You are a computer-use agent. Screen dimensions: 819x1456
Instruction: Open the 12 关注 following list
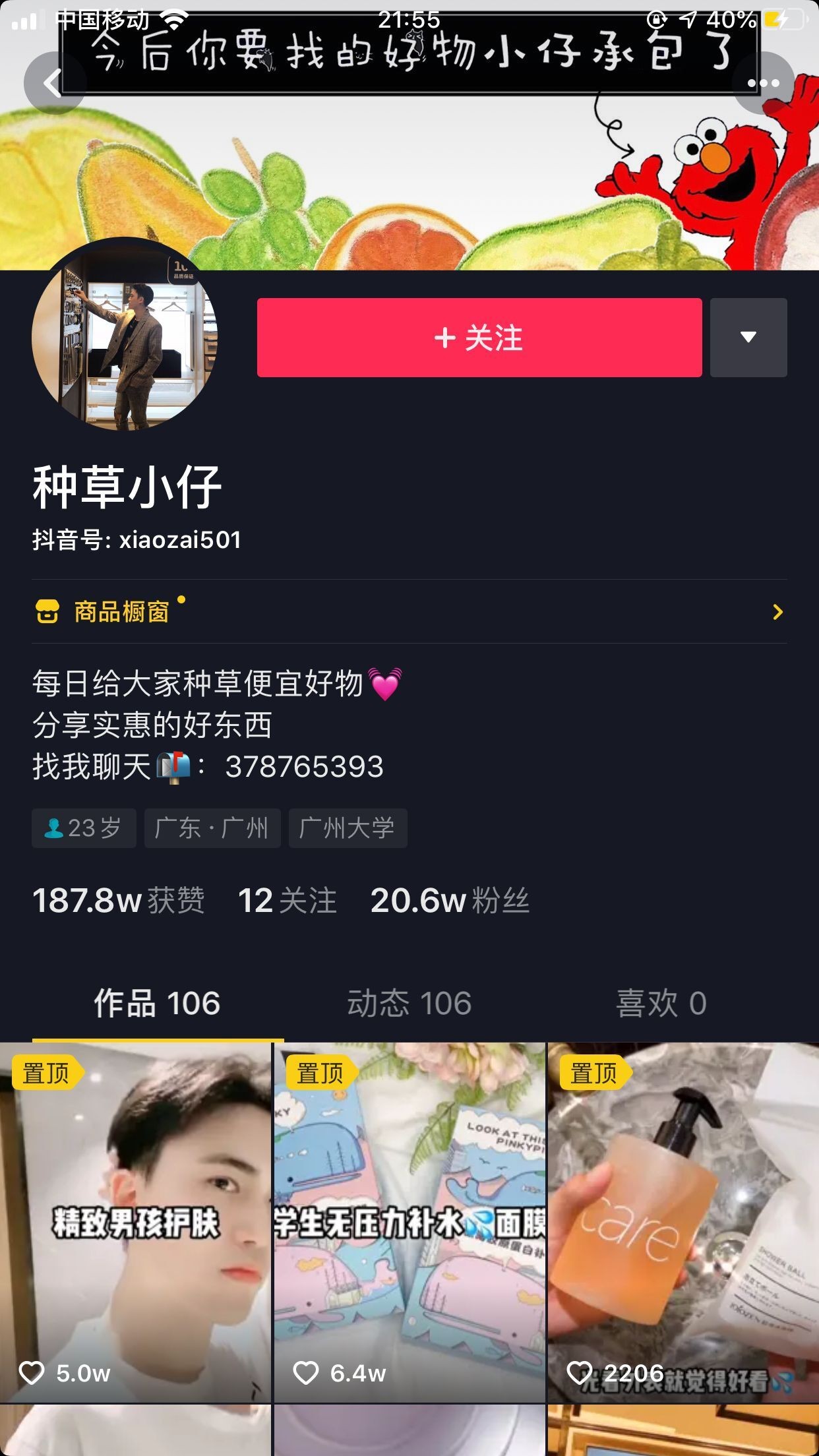(x=288, y=901)
